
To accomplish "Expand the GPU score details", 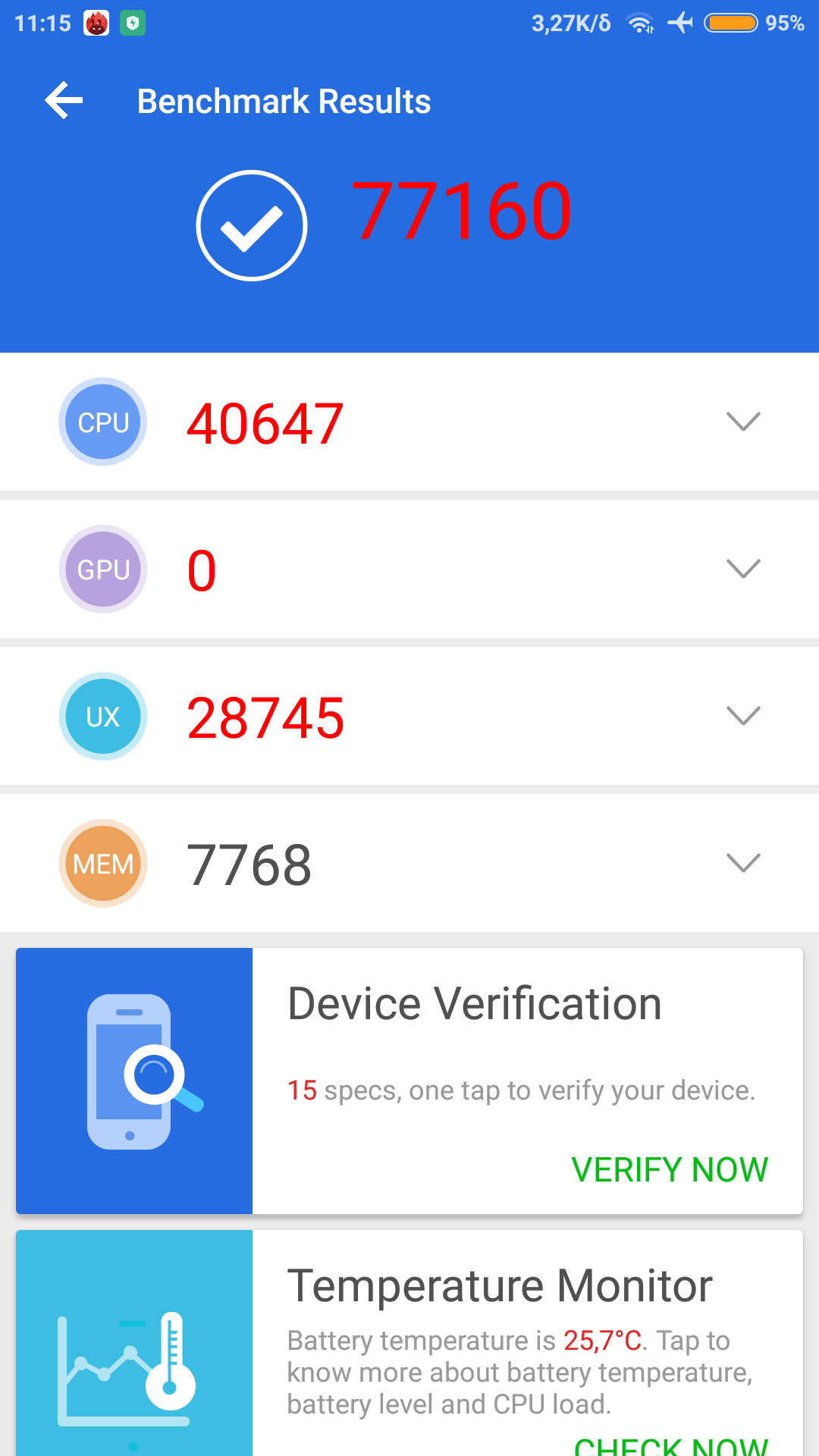I will [x=742, y=569].
